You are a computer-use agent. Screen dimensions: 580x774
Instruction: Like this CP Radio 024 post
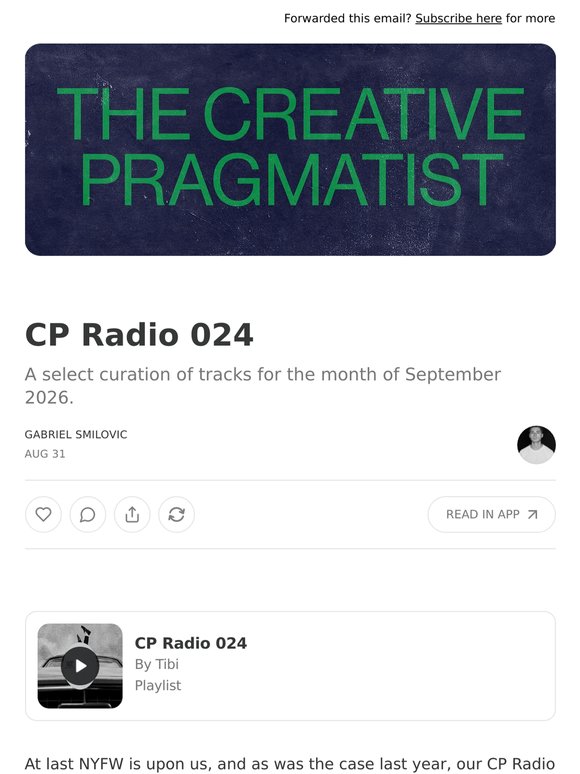tap(43, 514)
